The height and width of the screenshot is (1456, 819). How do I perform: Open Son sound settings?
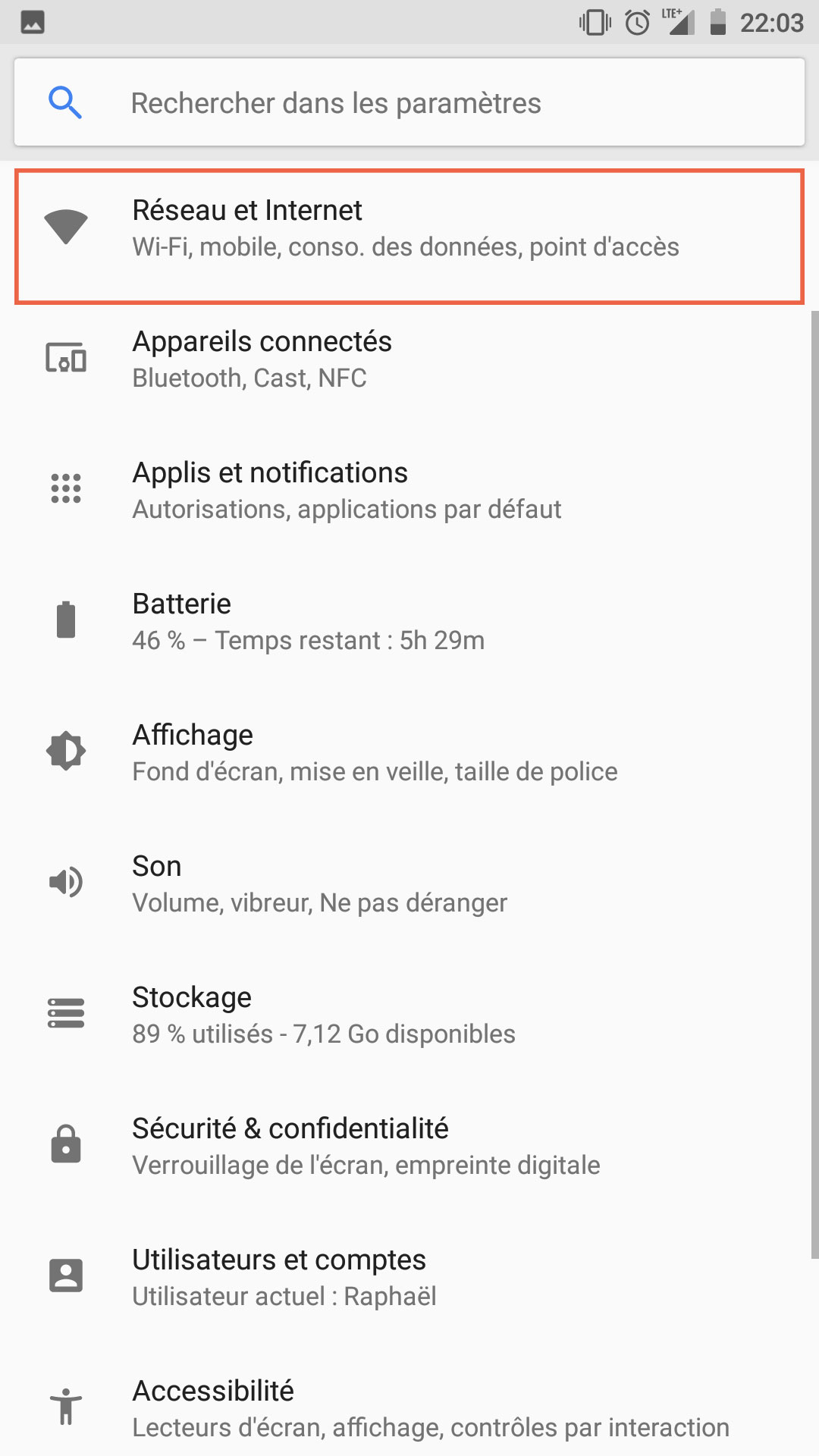click(x=409, y=883)
